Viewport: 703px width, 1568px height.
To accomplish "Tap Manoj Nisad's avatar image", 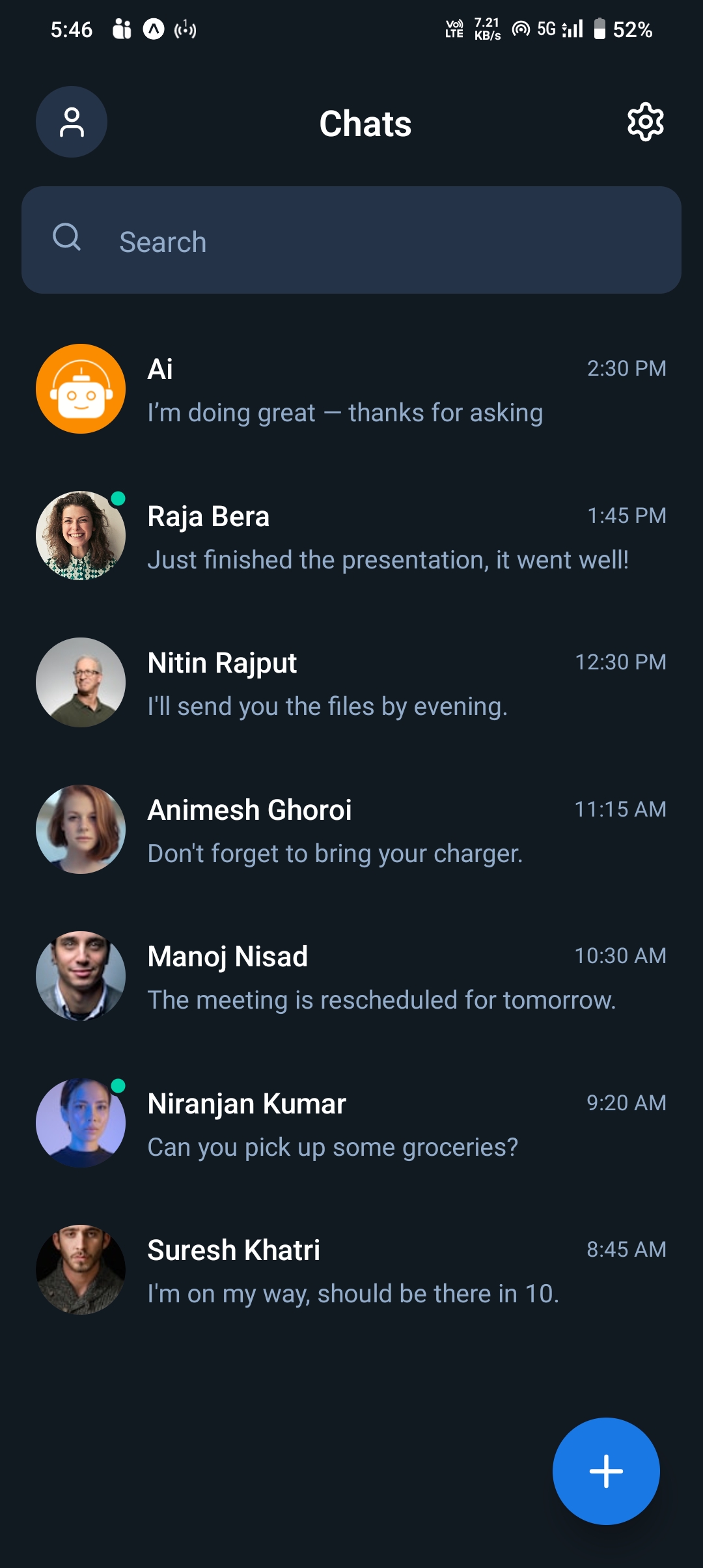I will 80,975.
